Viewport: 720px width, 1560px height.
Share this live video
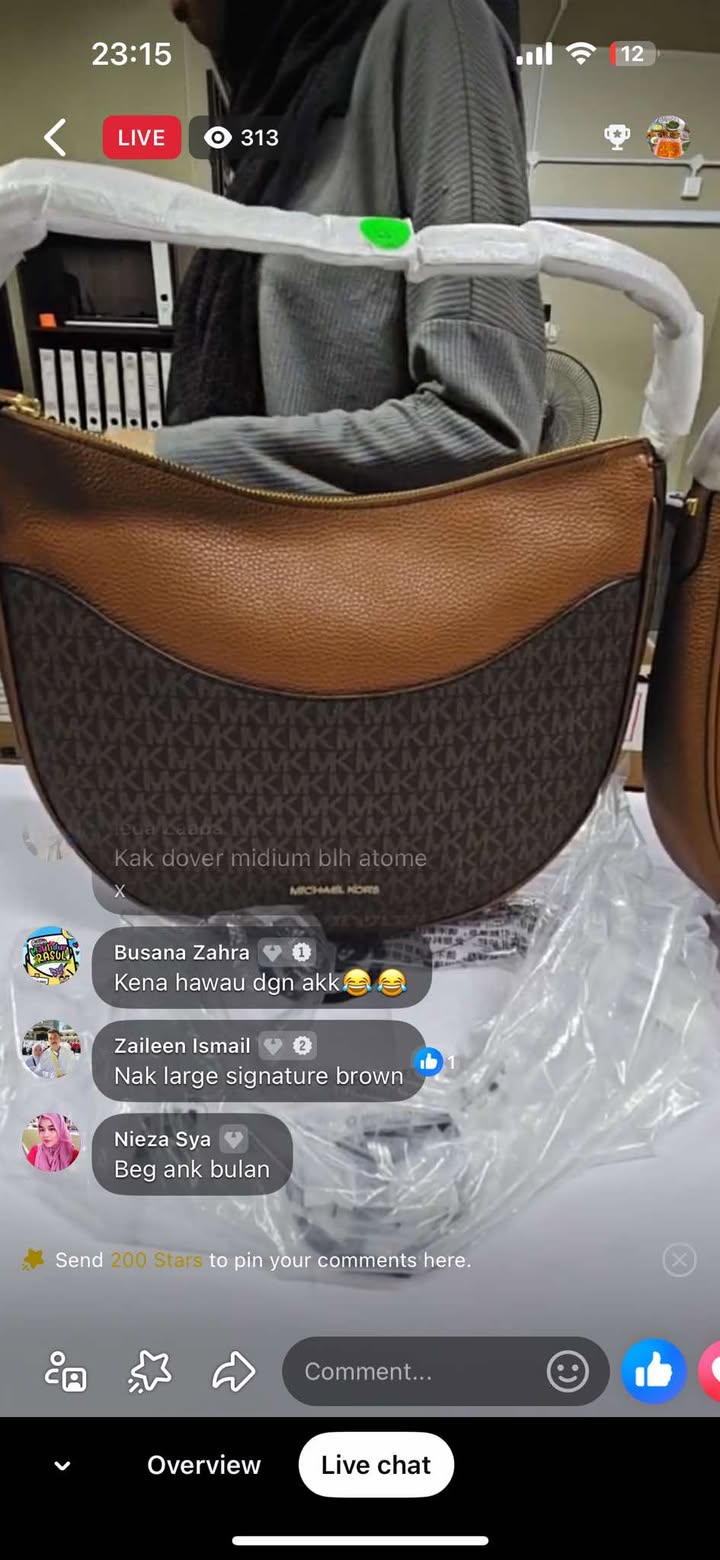pyautogui.click(x=234, y=1372)
